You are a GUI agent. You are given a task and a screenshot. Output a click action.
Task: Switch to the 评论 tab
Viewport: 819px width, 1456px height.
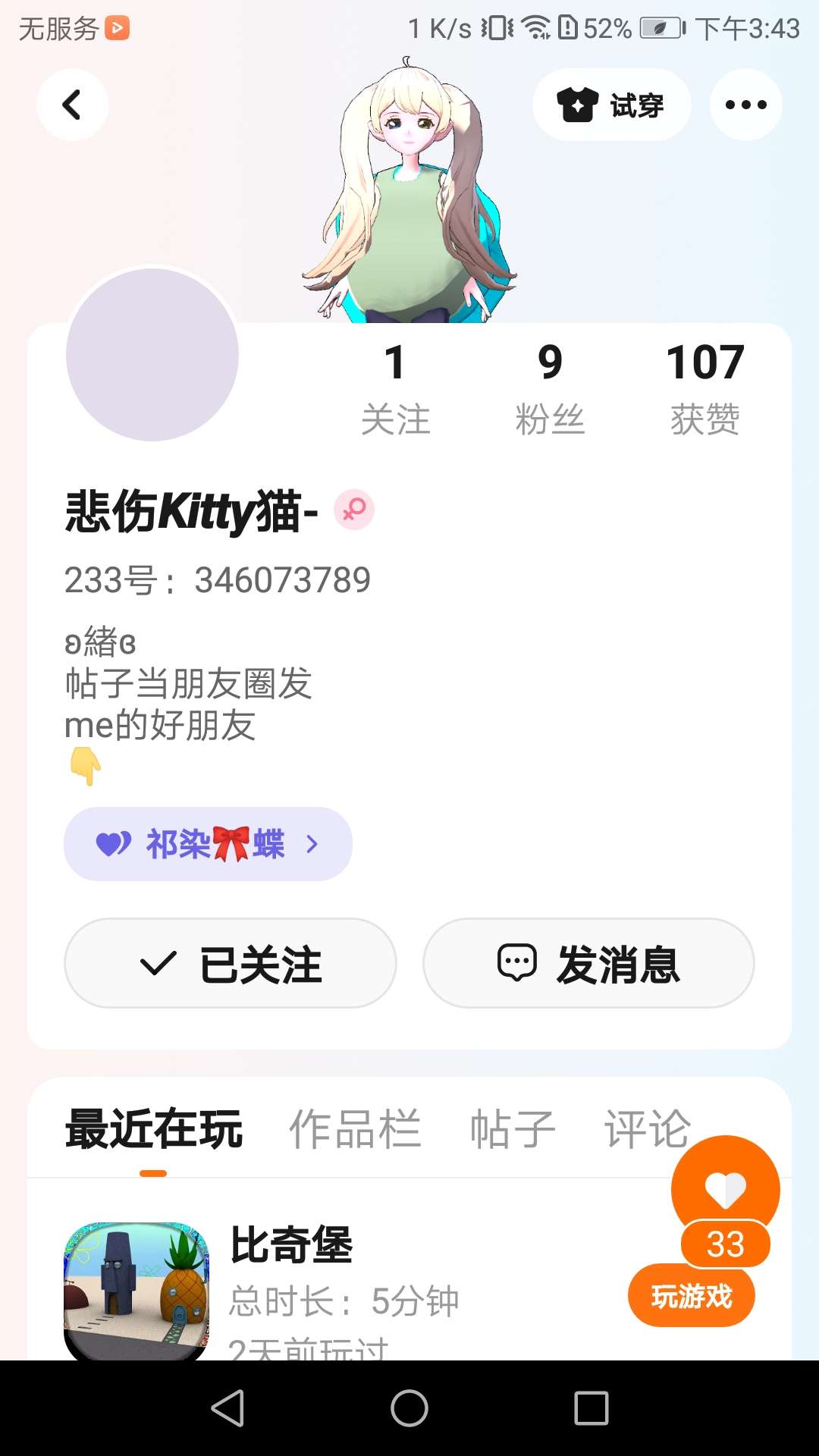646,1129
